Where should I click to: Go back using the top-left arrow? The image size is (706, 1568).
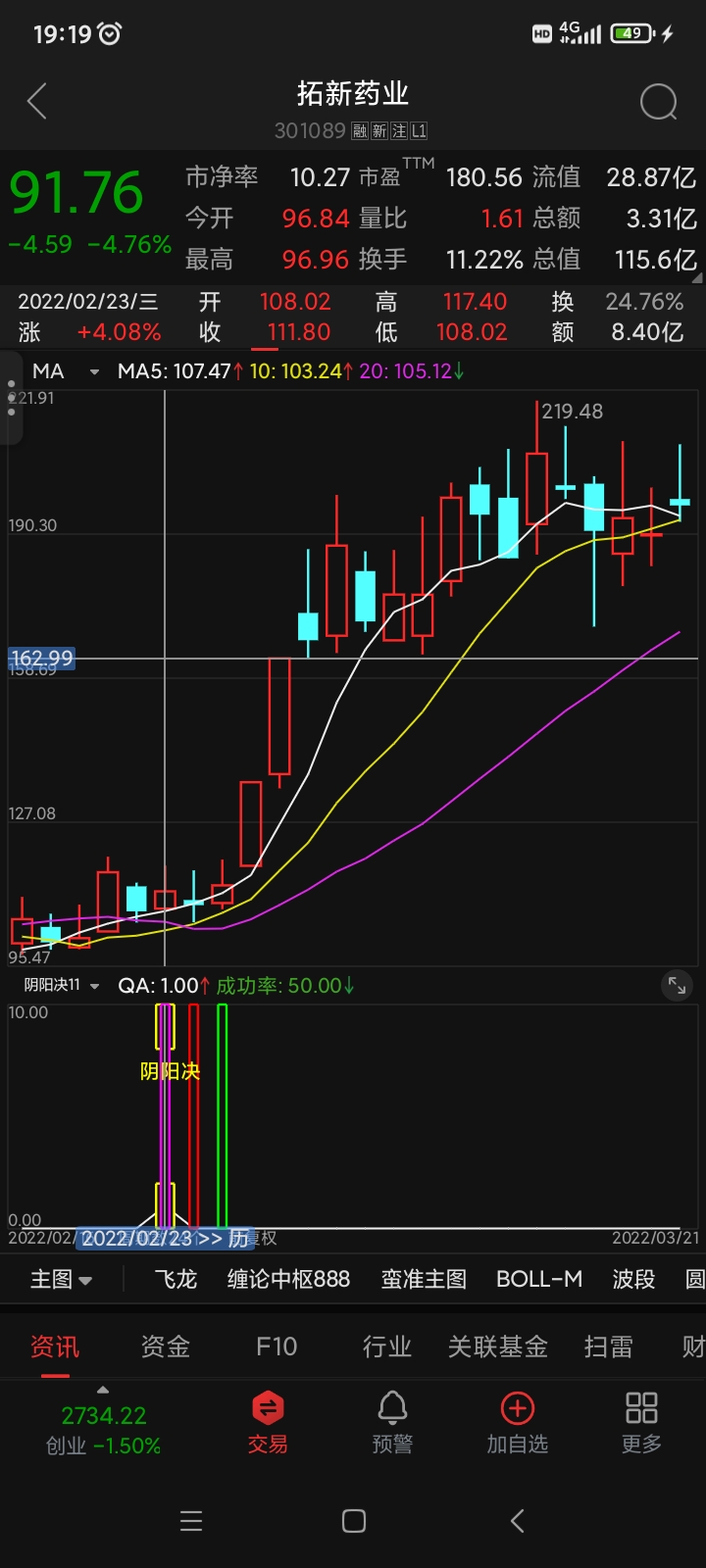click(x=37, y=101)
